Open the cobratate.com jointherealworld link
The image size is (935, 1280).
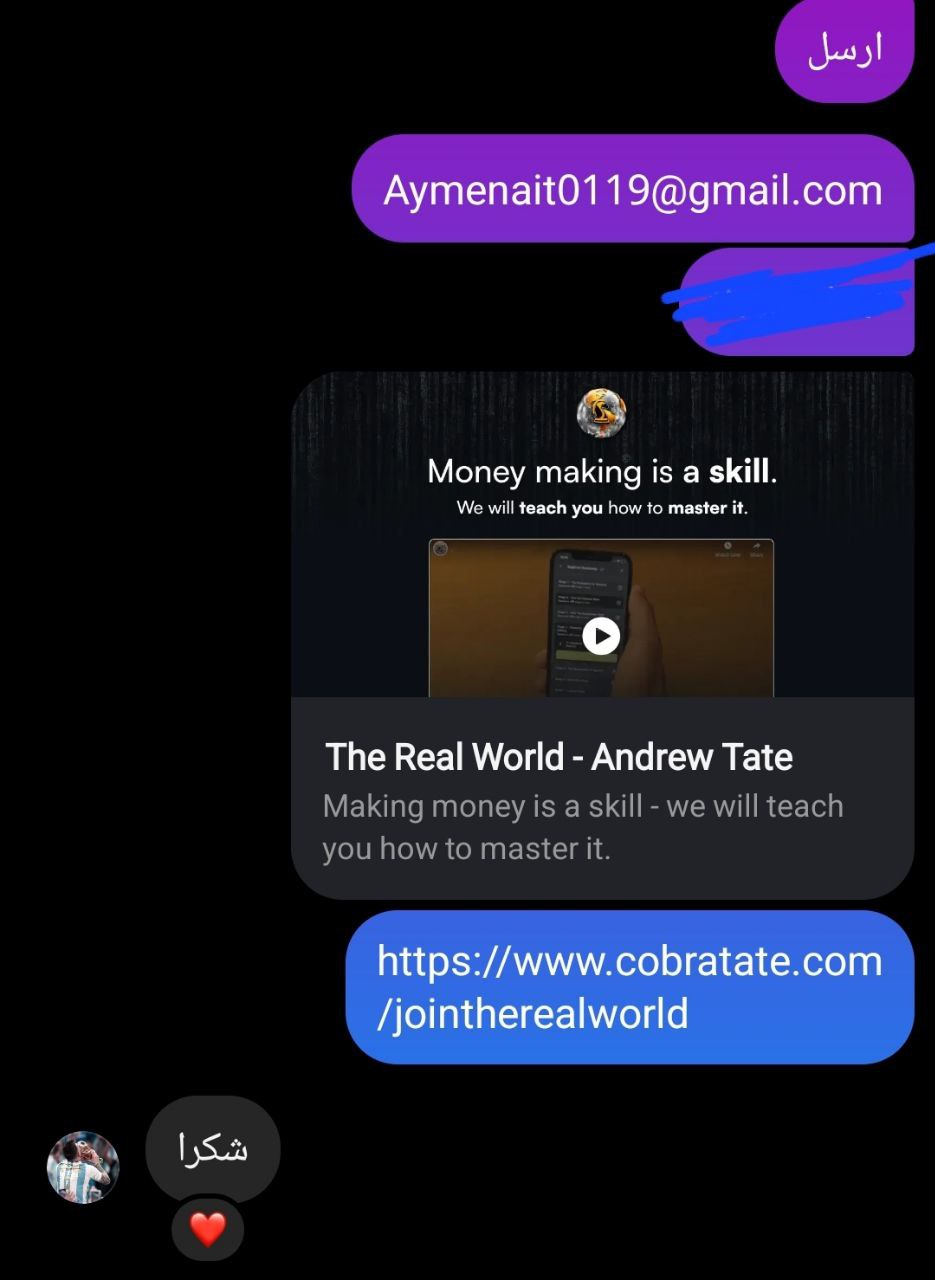pos(629,987)
